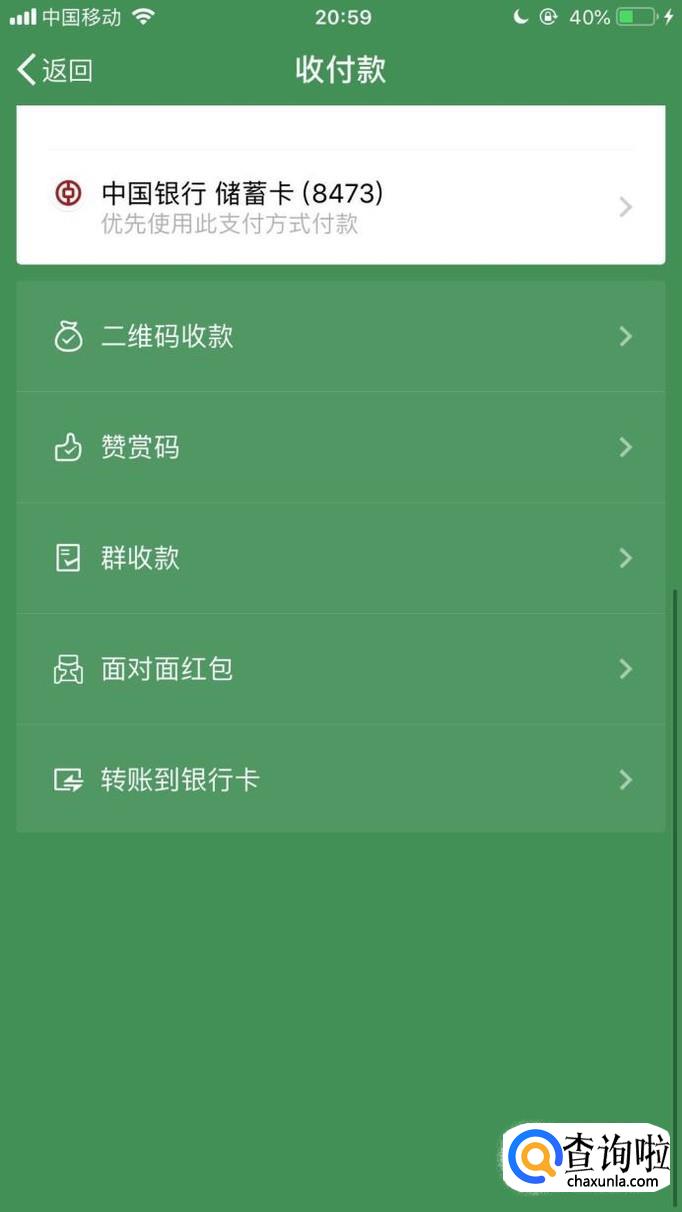Viewport: 682px width, 1212px height.
Task: Open 二维码收款
Action: tap(340, 337)
